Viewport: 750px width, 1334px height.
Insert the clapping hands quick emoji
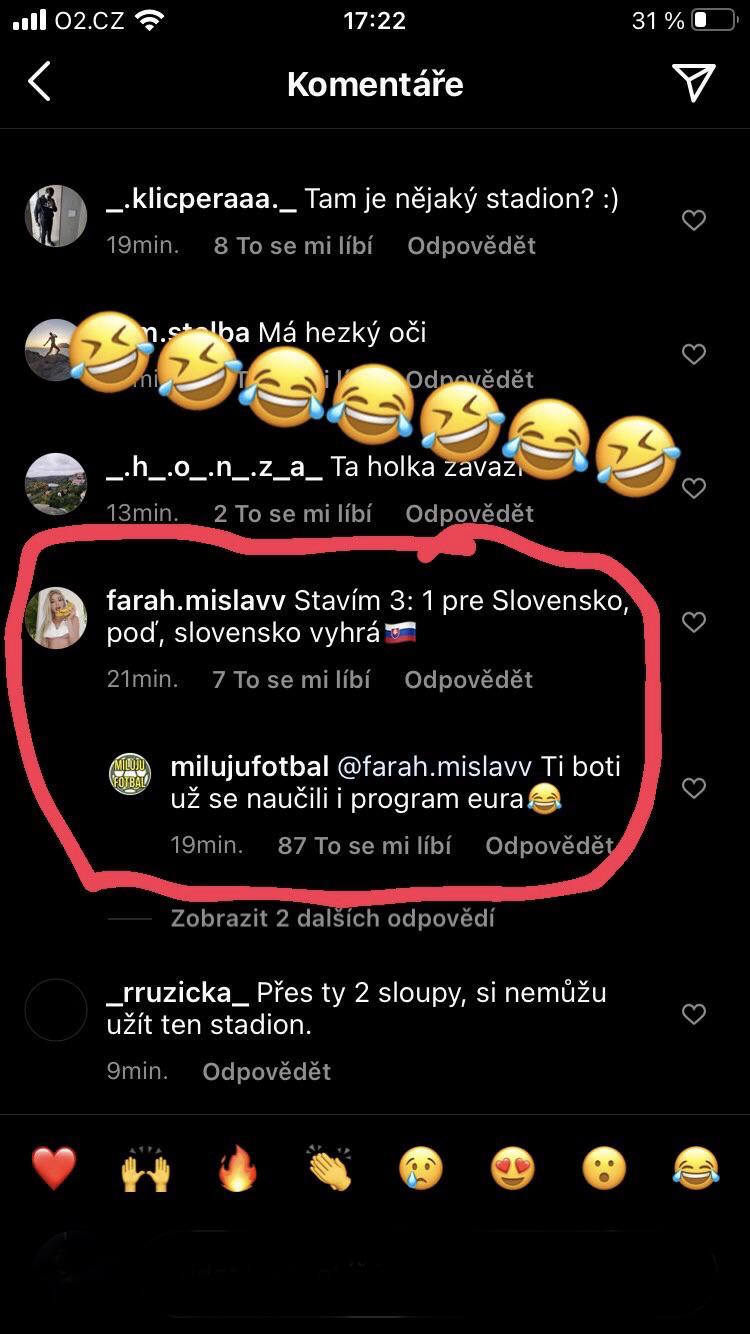pos(329,1168)
